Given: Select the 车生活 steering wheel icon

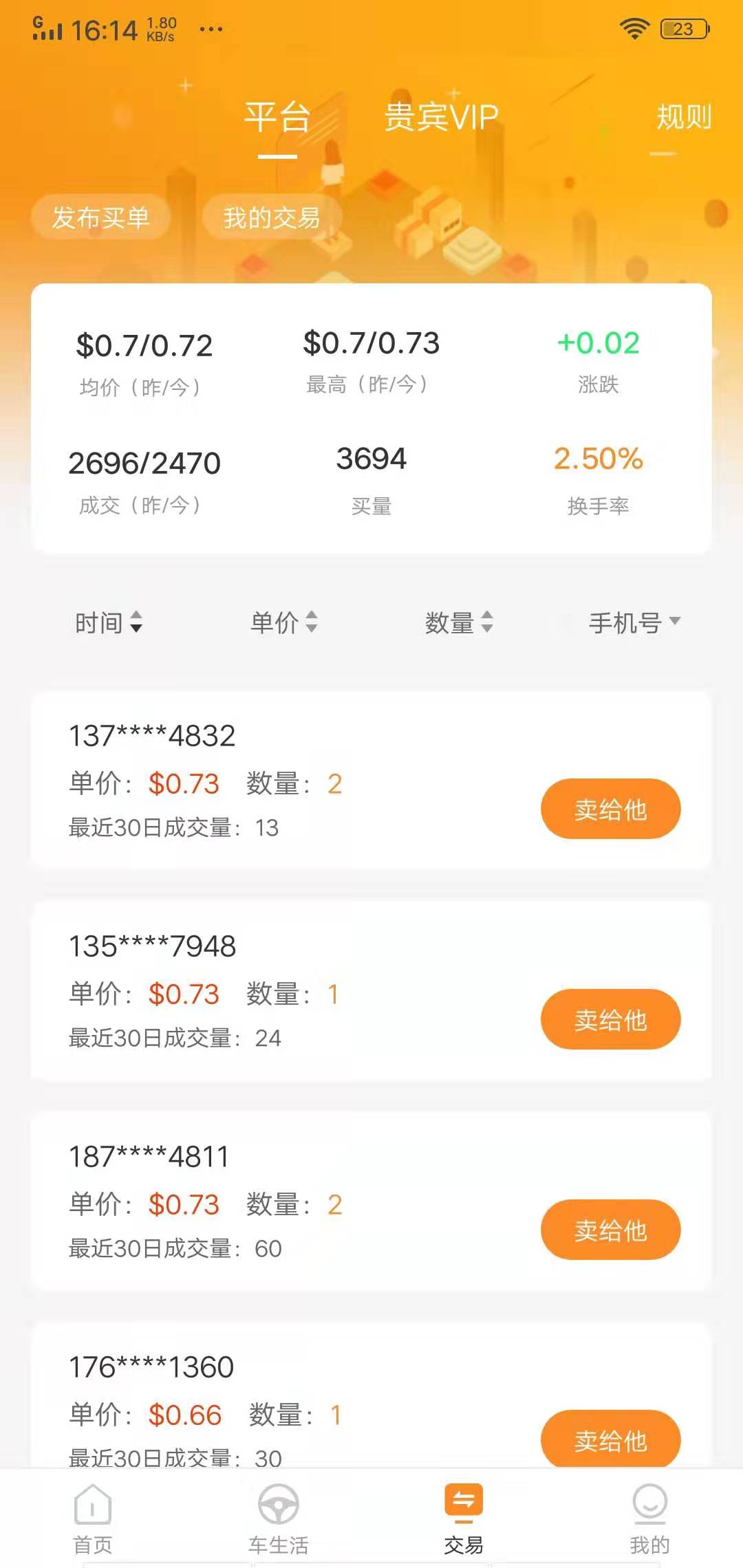Looking at the screenshot, I should [279, 1506].
